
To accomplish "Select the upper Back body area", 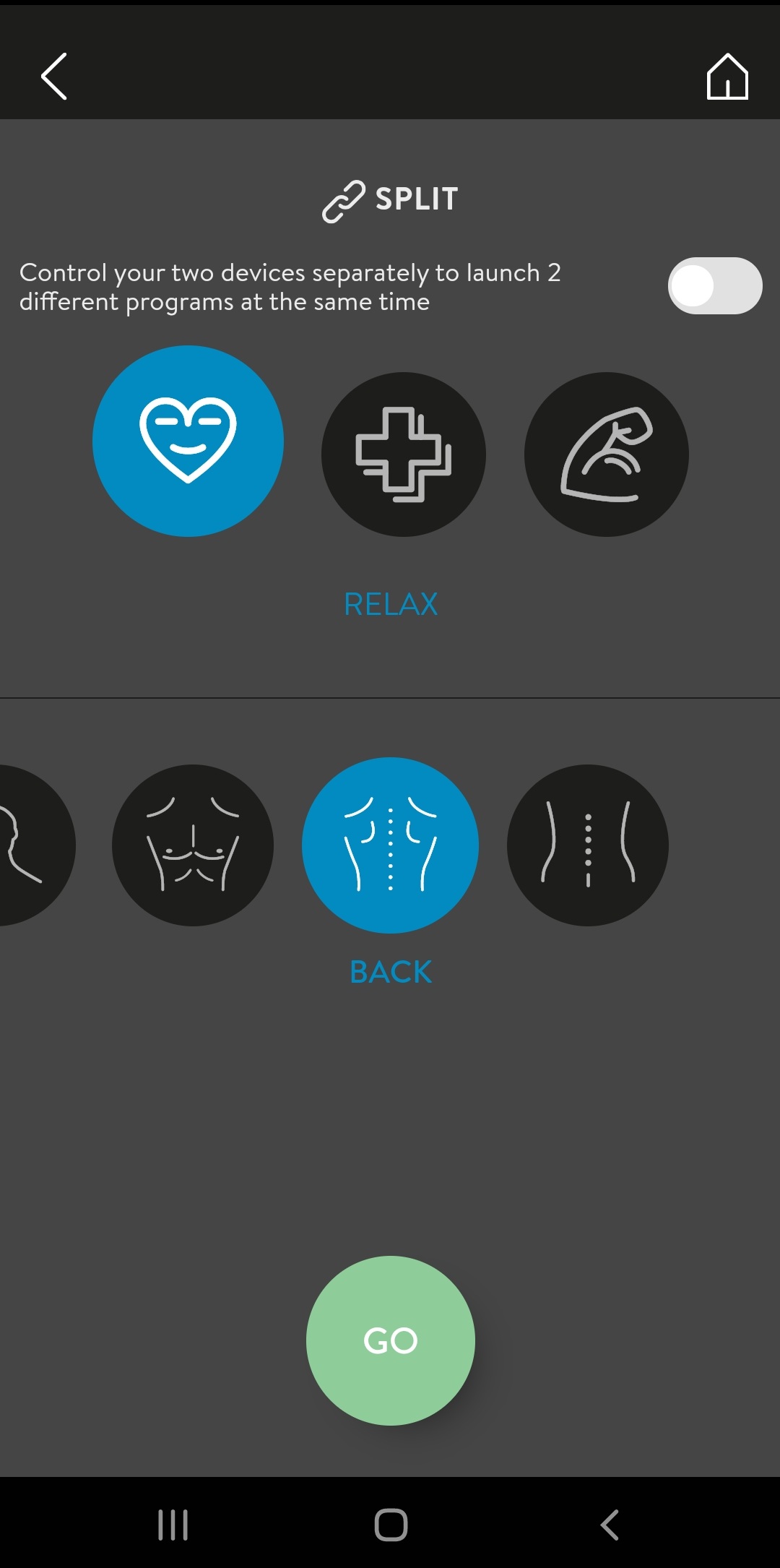I will (x=390, y=845).
